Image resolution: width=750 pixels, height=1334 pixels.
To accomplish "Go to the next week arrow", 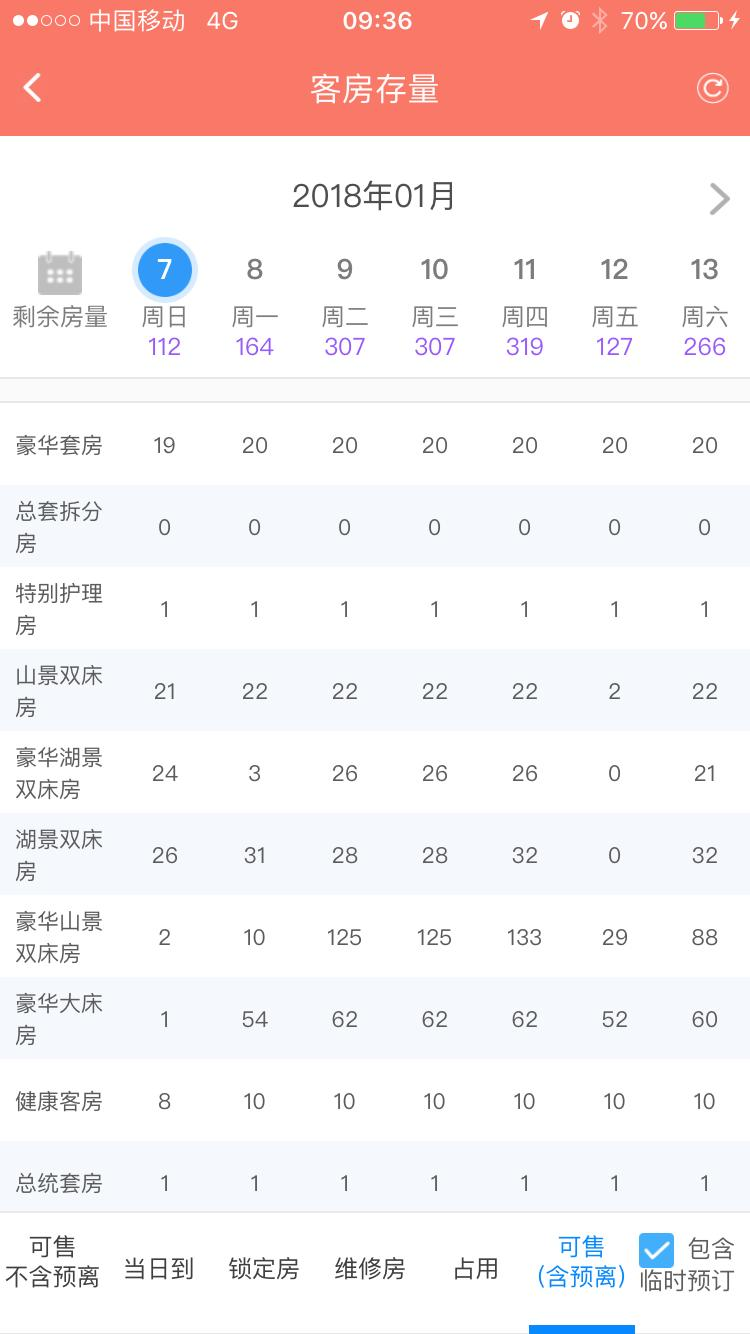I will (719, 198).
